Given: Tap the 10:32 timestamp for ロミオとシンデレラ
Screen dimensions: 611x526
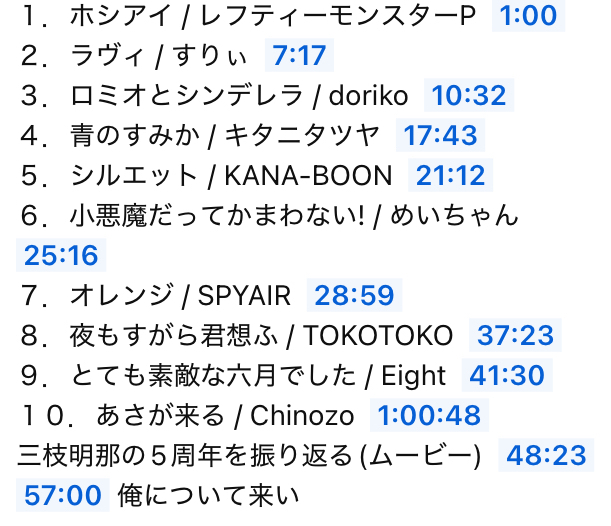Looking at the screenshot, I should coord(469,97).
